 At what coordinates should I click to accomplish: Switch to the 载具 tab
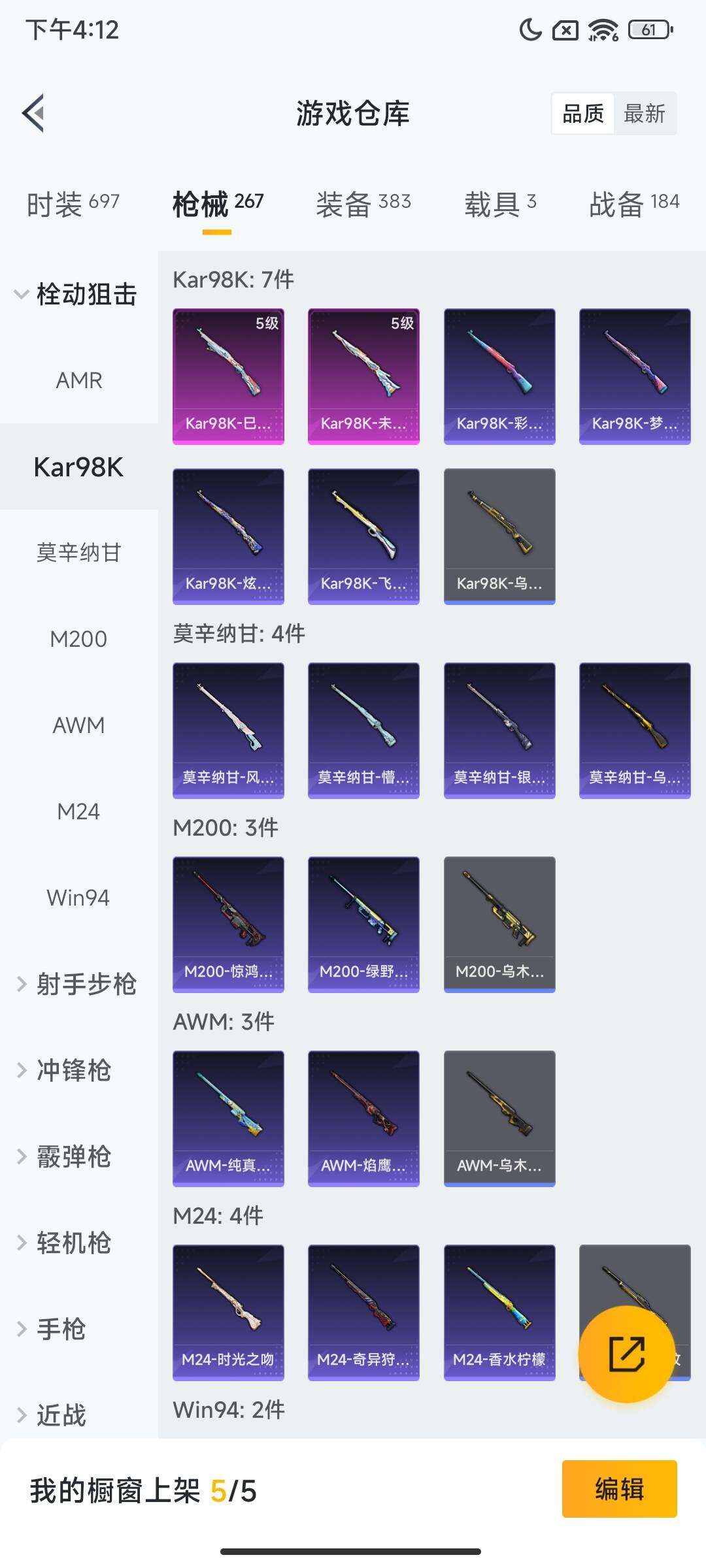[x=500, y=204]
